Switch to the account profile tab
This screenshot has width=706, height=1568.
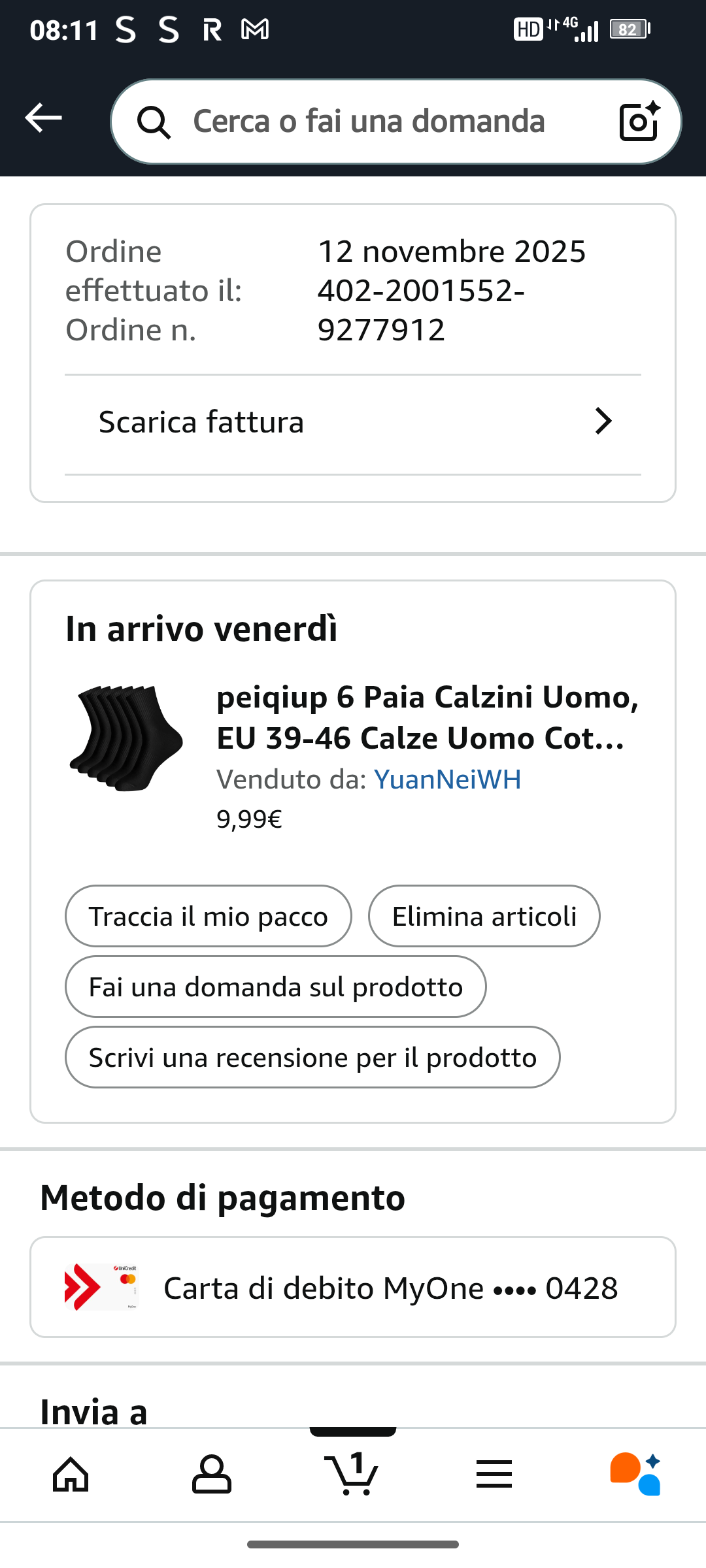(x=212, y=1475)
